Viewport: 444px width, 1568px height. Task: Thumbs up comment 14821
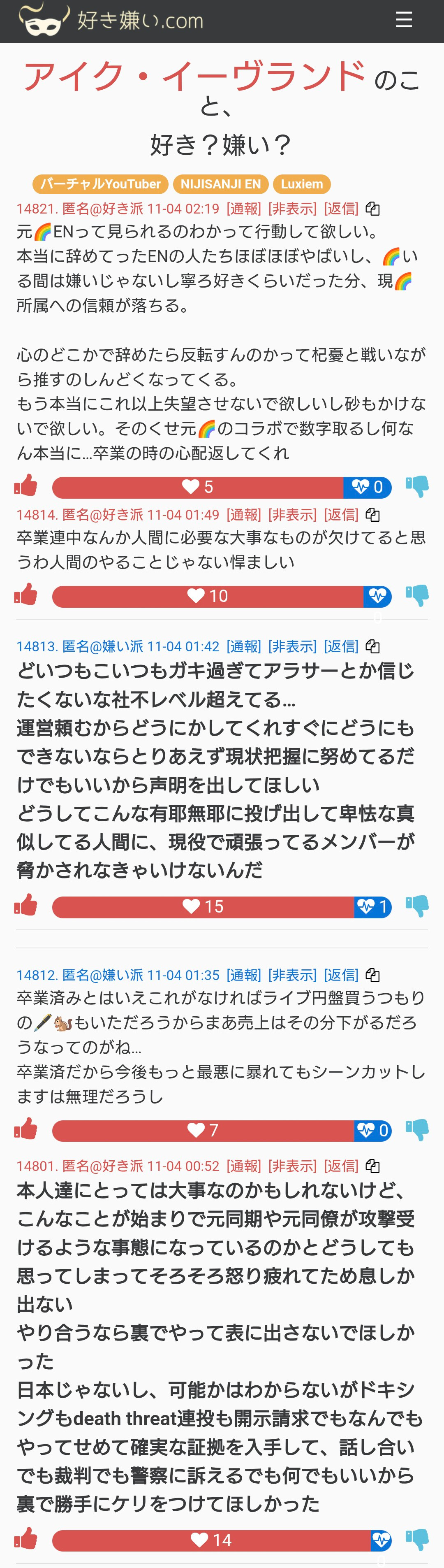25,486
